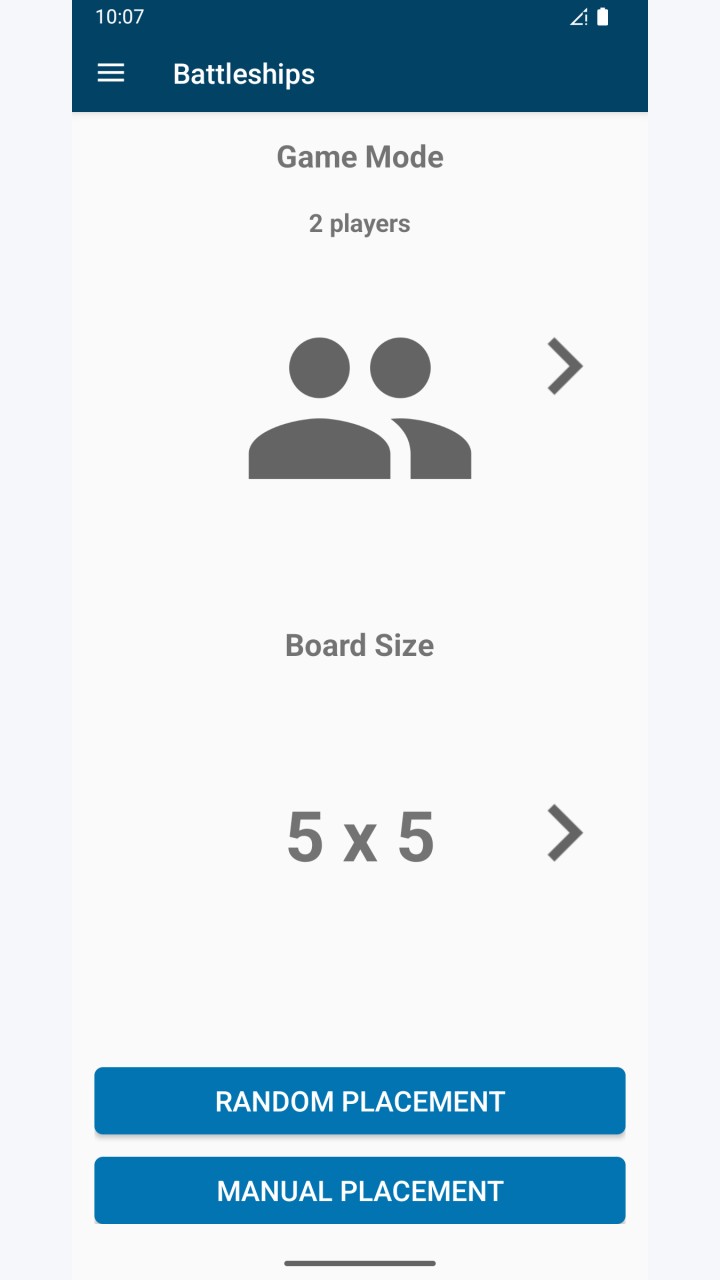
Task: Switch game mode with the next arrow
Action: (x=565, y=366)
